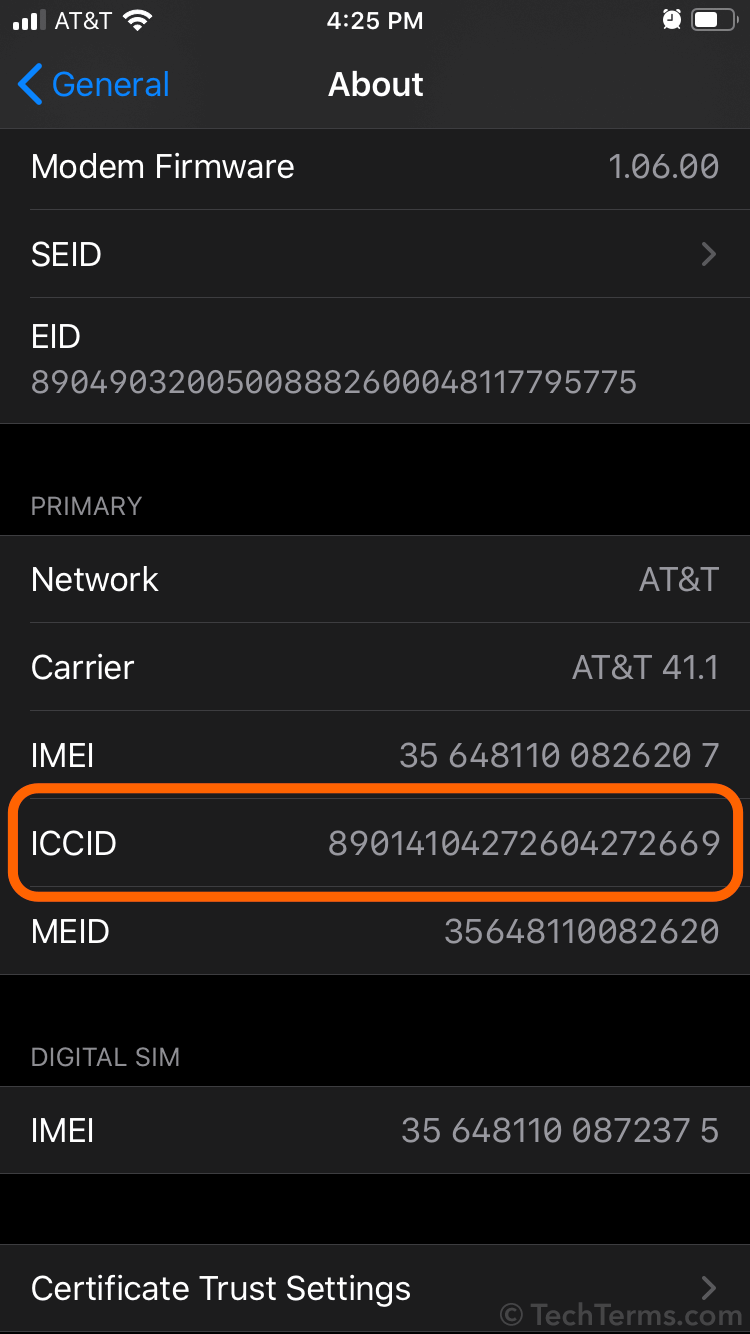Select the Network row showing AT&T
This screenshot has width=750, height=1334.
(375, 579)
